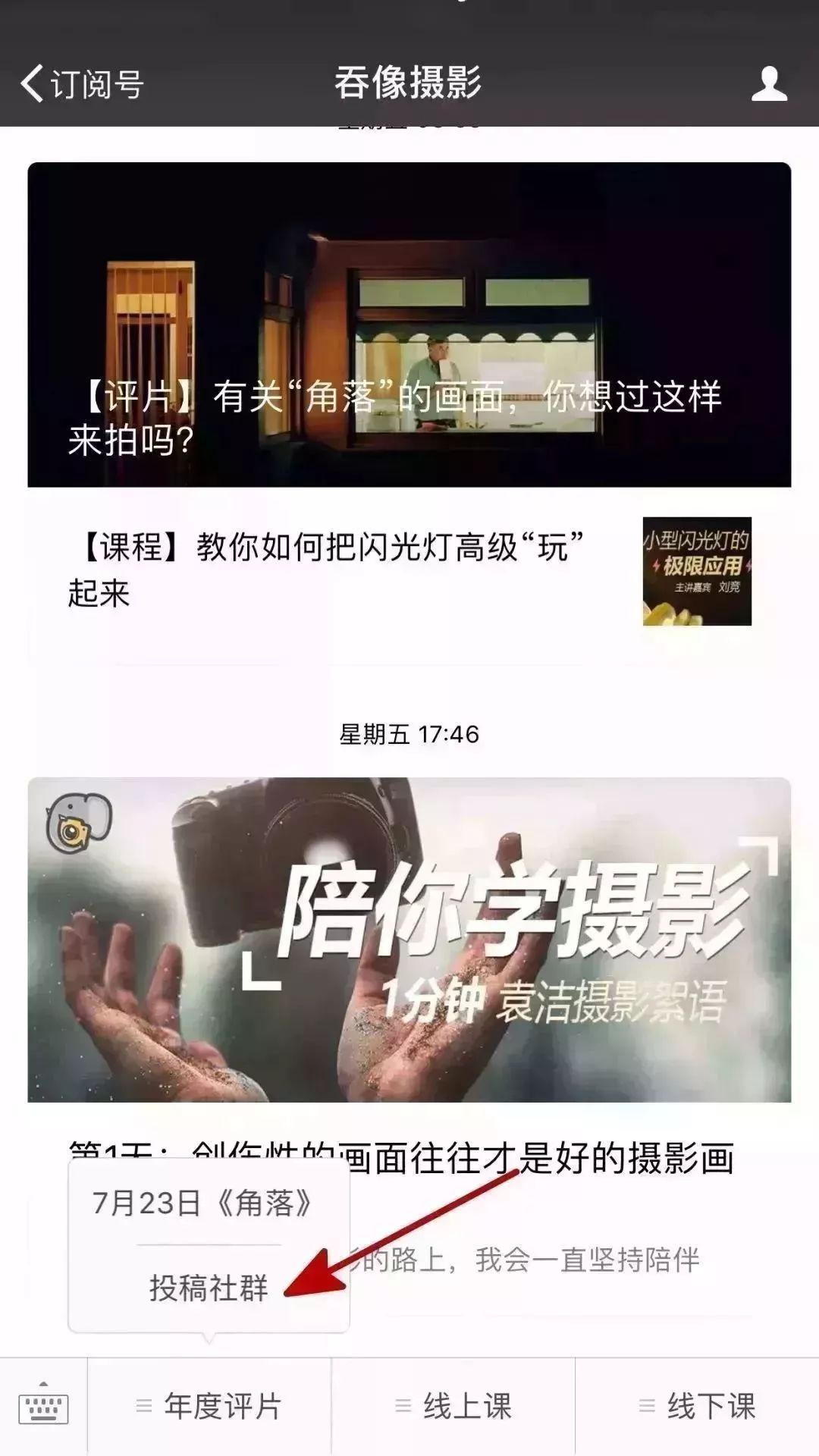
Task: Open the 线下课 menu
Action: tap(698, 1406)
